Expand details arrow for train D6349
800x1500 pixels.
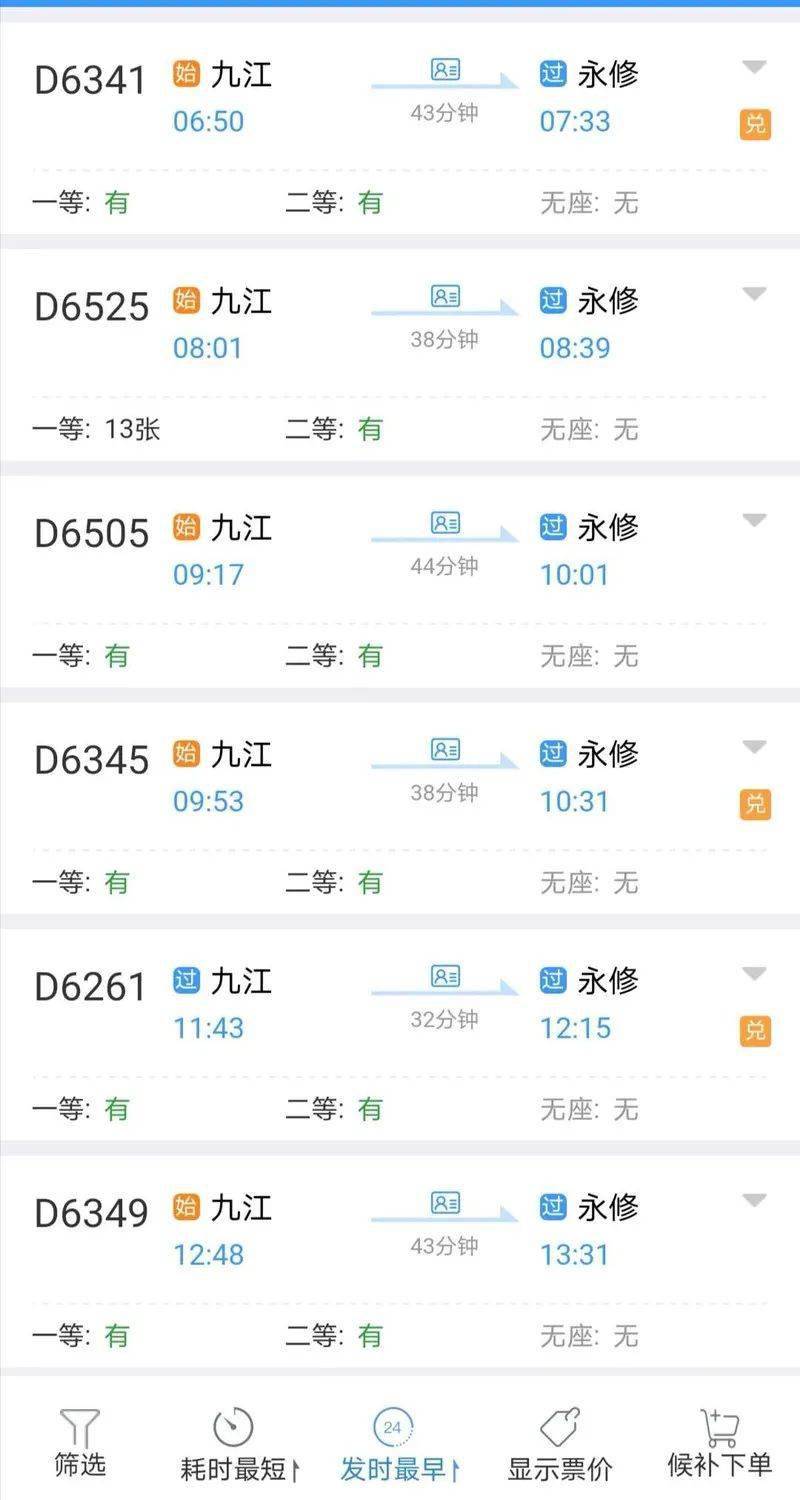(x=754, y=1200)
